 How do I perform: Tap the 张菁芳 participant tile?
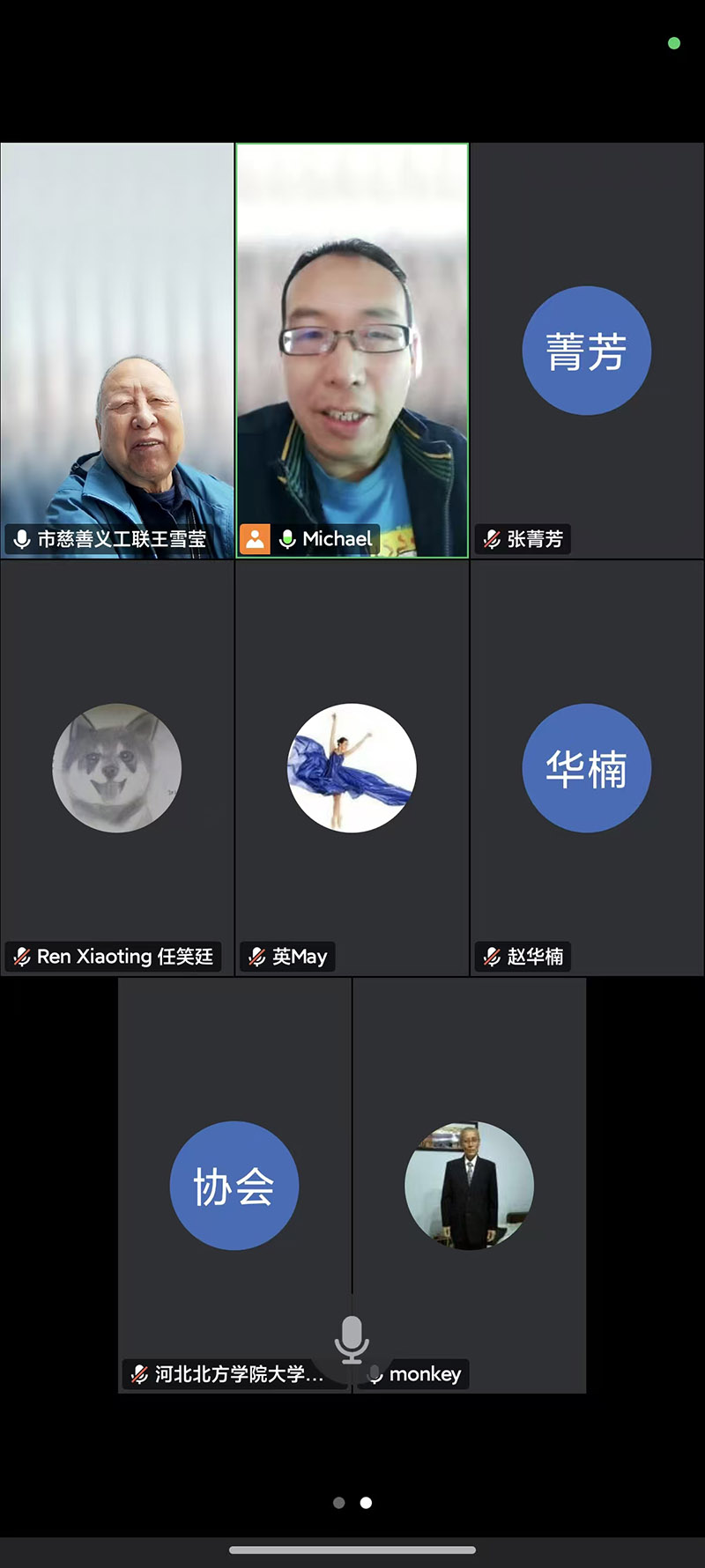587,350
